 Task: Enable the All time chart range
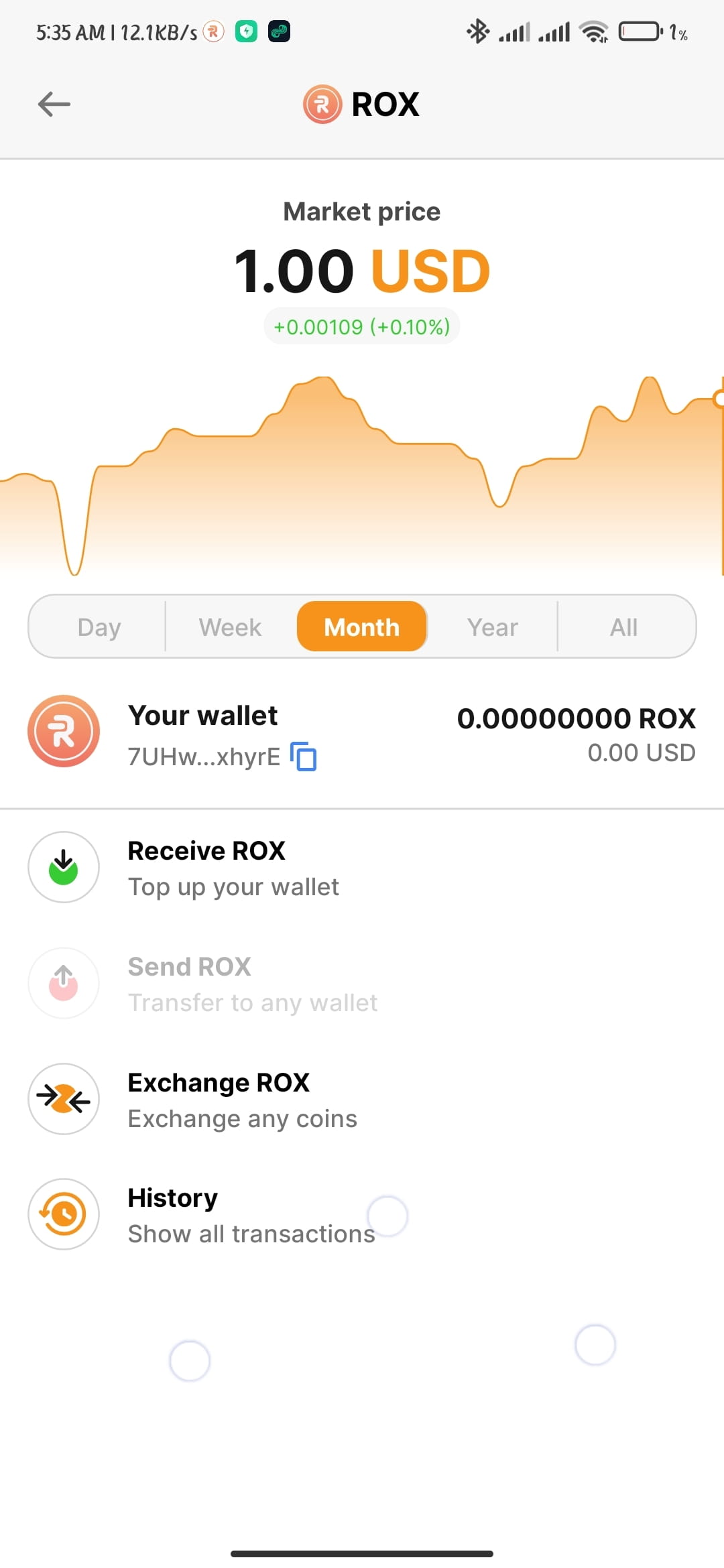tap(623, 626)
